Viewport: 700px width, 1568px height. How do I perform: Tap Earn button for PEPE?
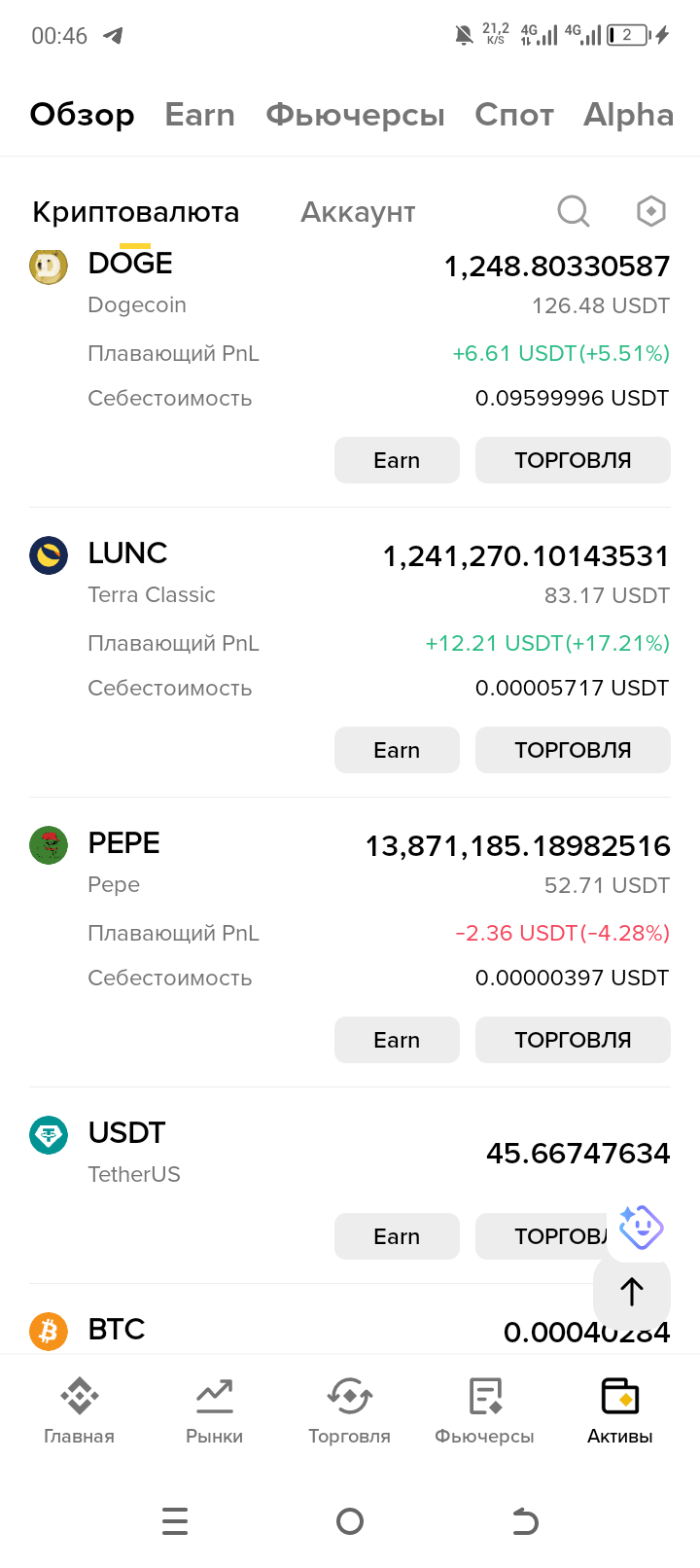[x=397, y=1040]
